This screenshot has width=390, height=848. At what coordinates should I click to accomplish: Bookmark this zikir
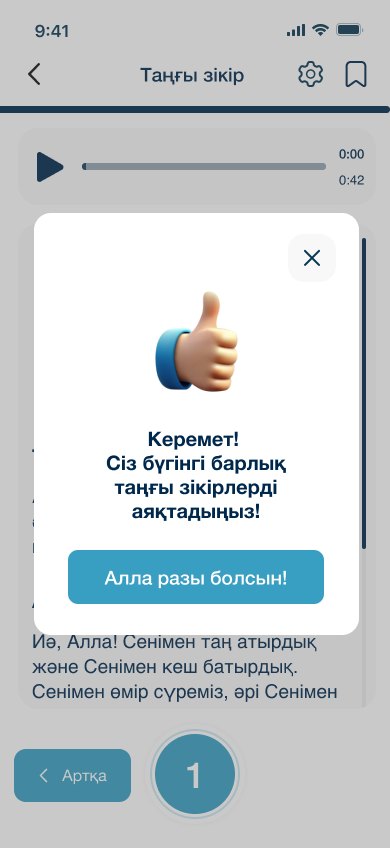(356, 75)
